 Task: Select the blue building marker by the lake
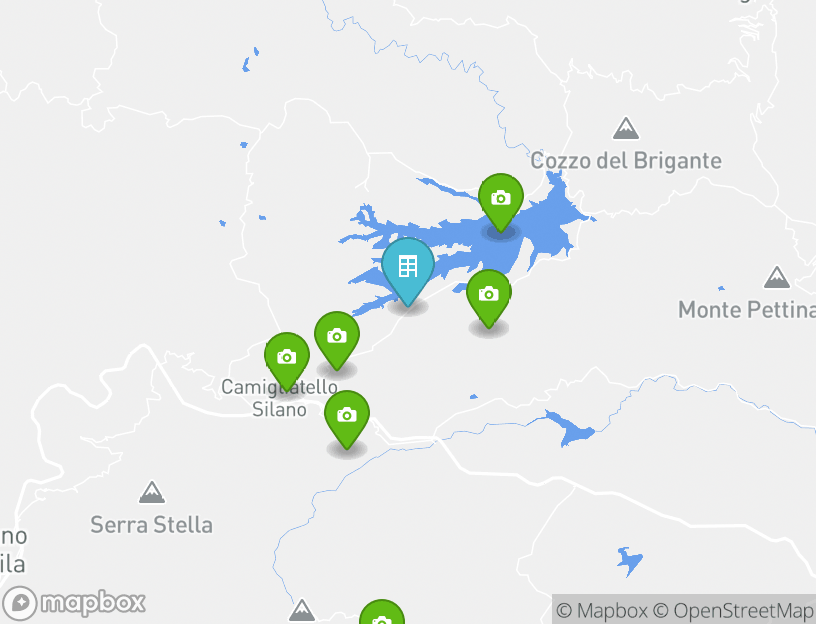[407, 268]
